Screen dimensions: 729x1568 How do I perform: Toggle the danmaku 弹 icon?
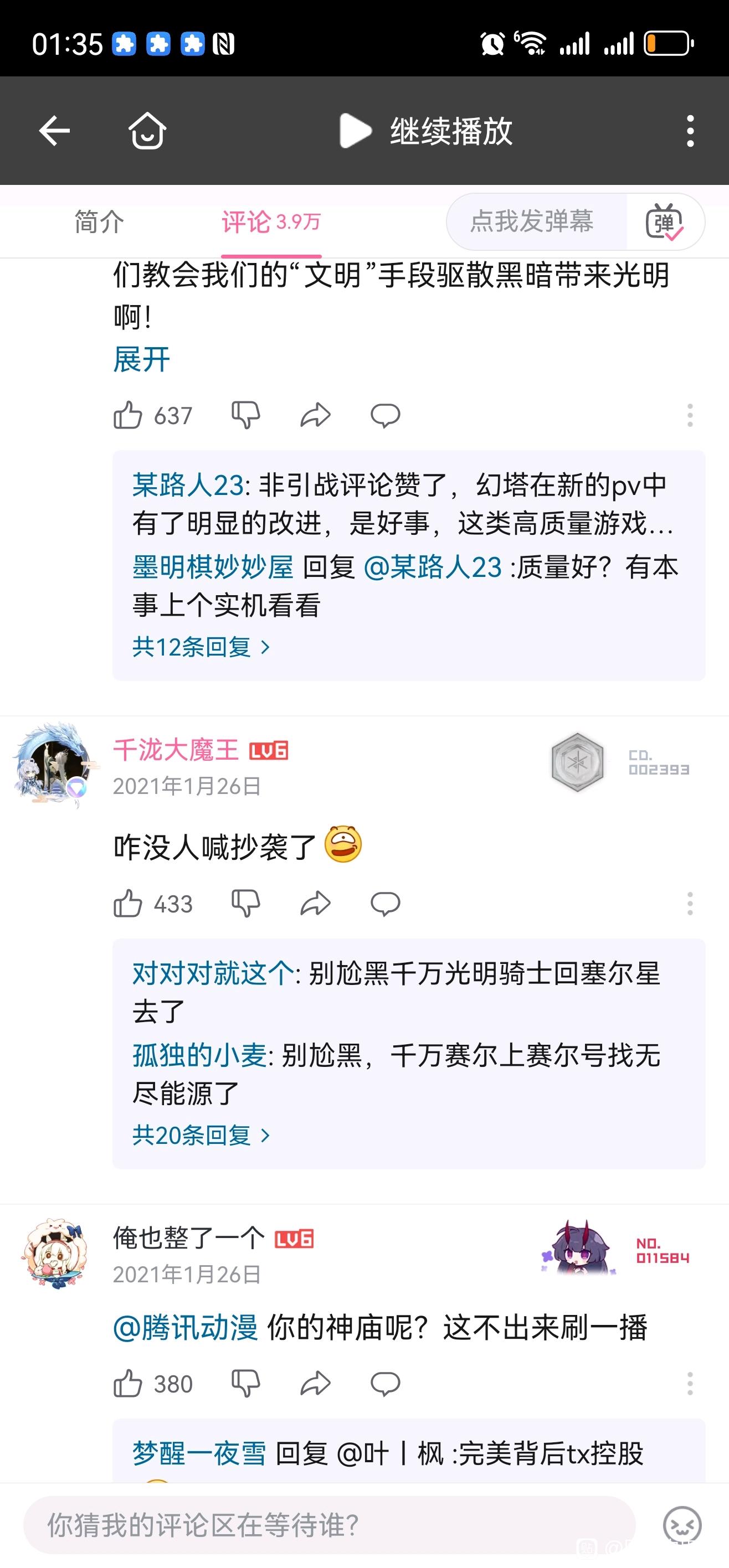point(664,222)
